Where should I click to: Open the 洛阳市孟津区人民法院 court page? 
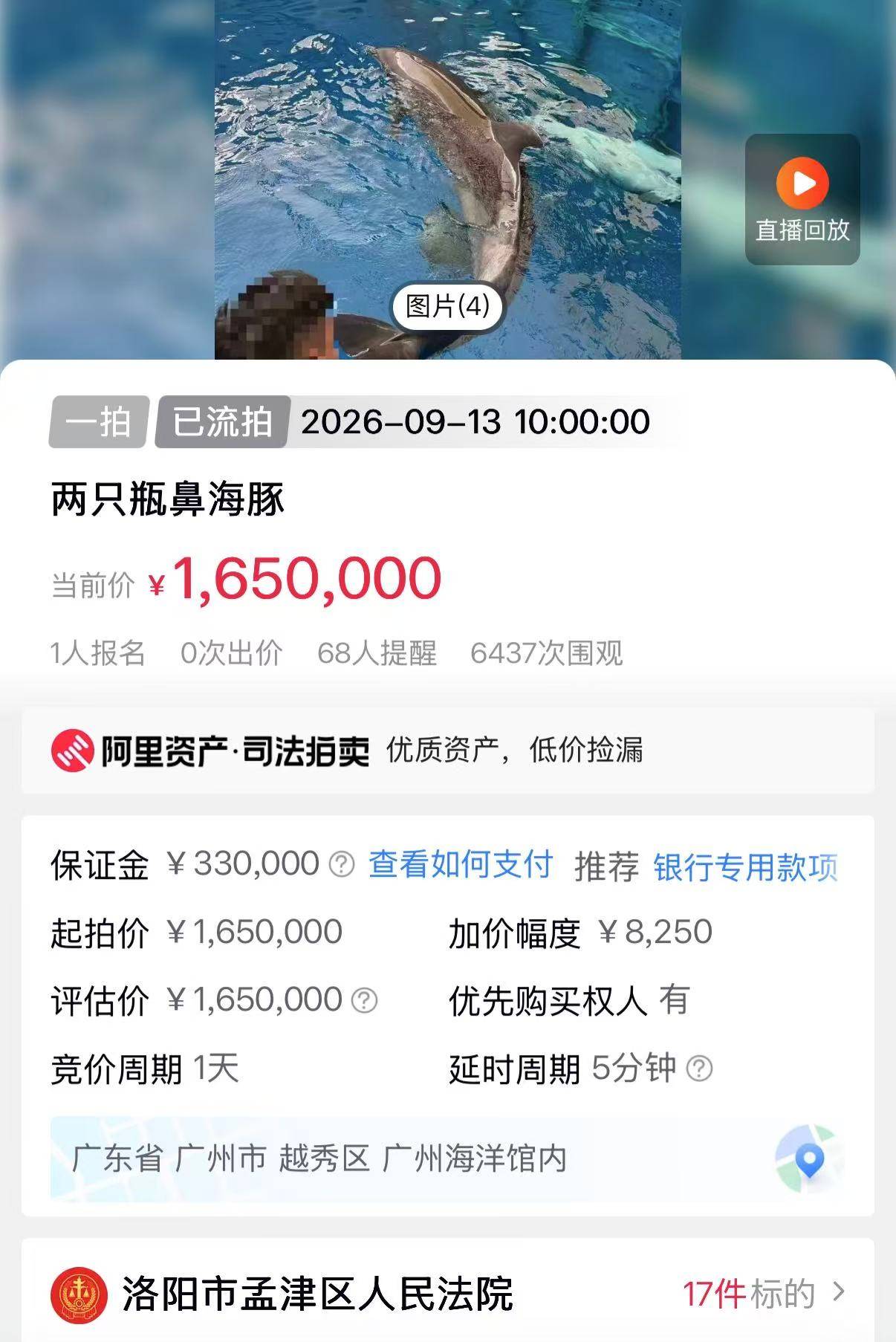[448, 1294]
